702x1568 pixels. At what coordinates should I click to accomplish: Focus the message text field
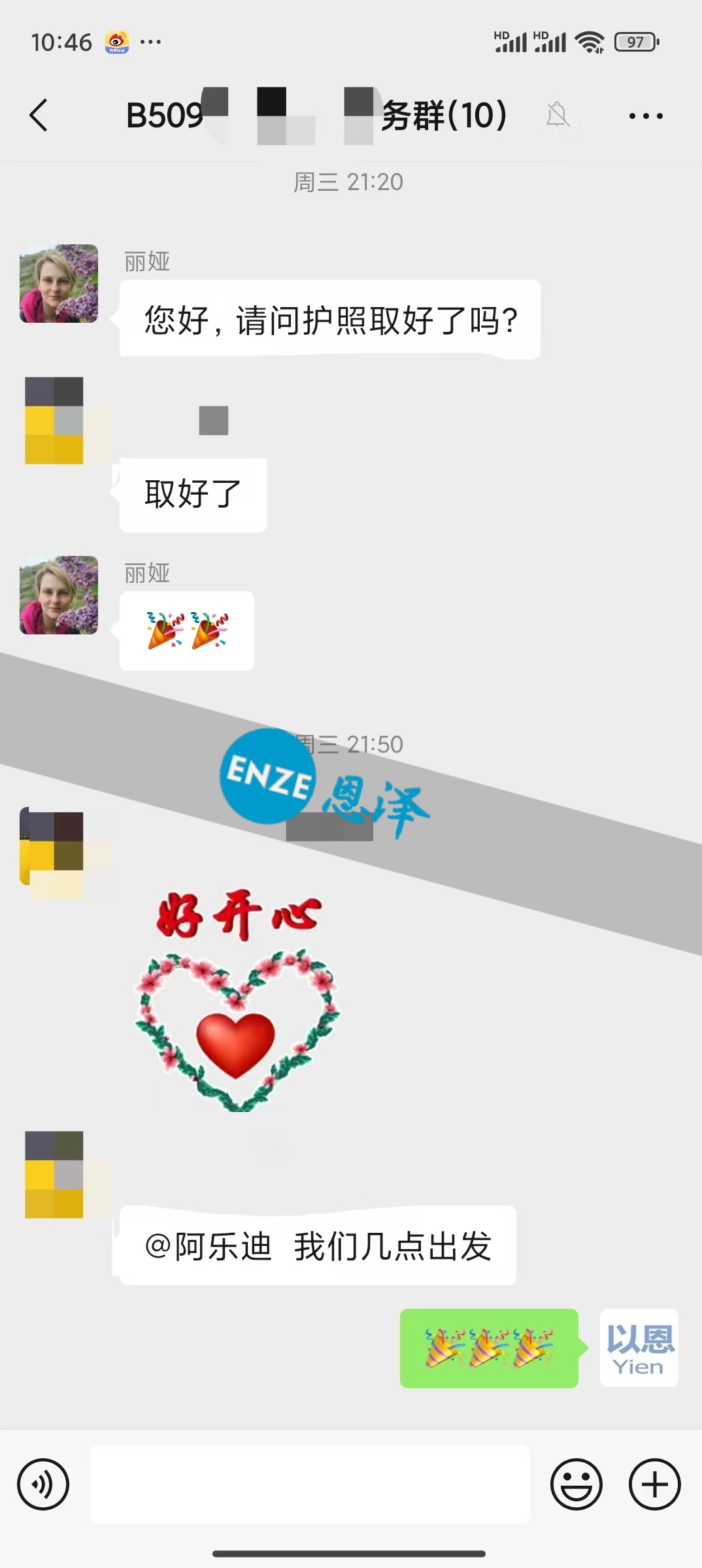(x=309, y=1484)
